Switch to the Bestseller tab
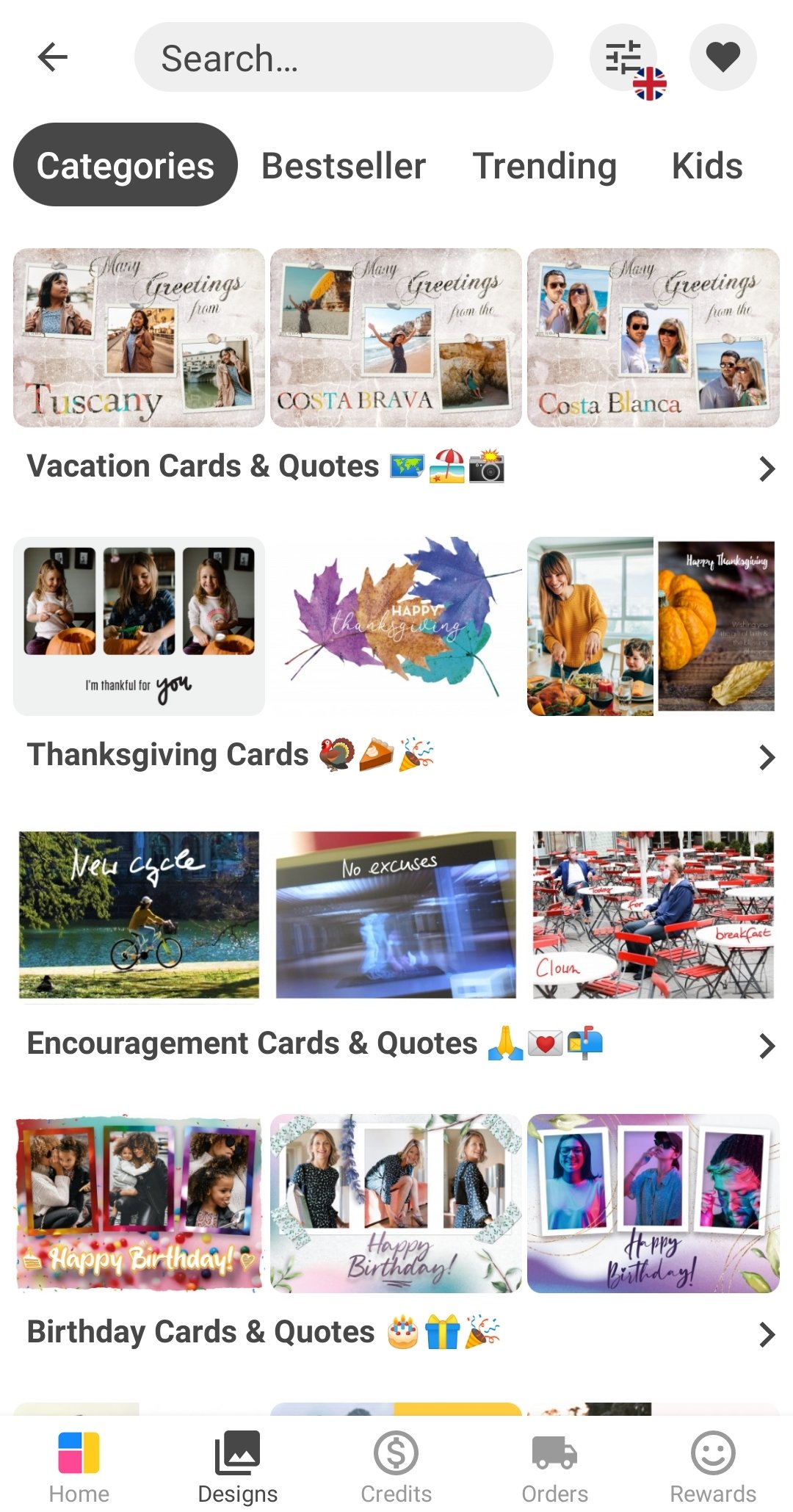The height and width of the screenshot is (1512, 793). click(x=344, y=166)
